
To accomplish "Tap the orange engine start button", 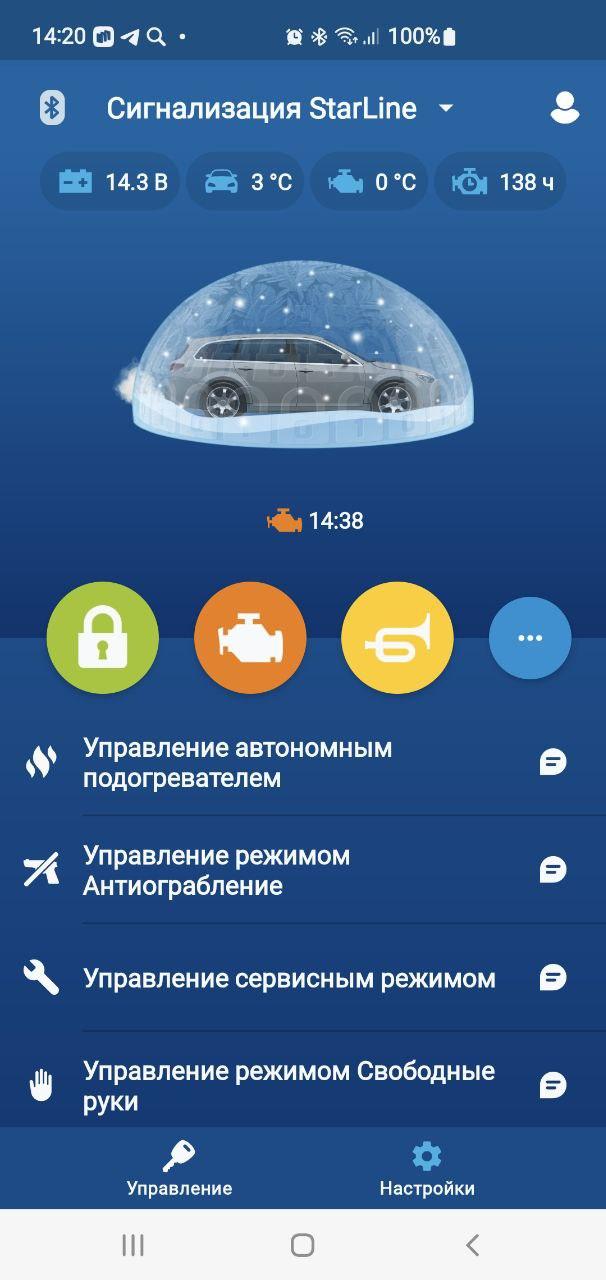I will [x=250, y=638].
